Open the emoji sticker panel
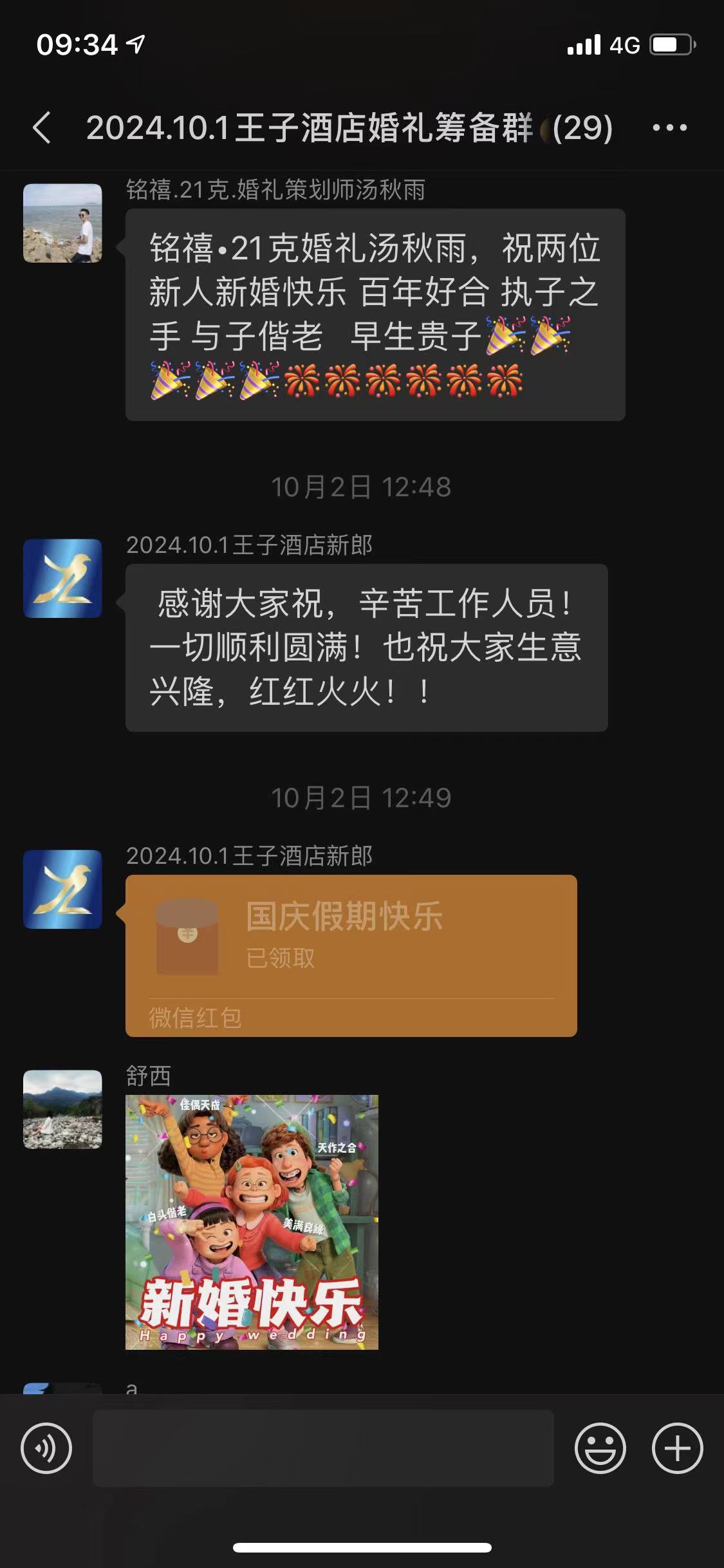 click(x=600, y=1448)
